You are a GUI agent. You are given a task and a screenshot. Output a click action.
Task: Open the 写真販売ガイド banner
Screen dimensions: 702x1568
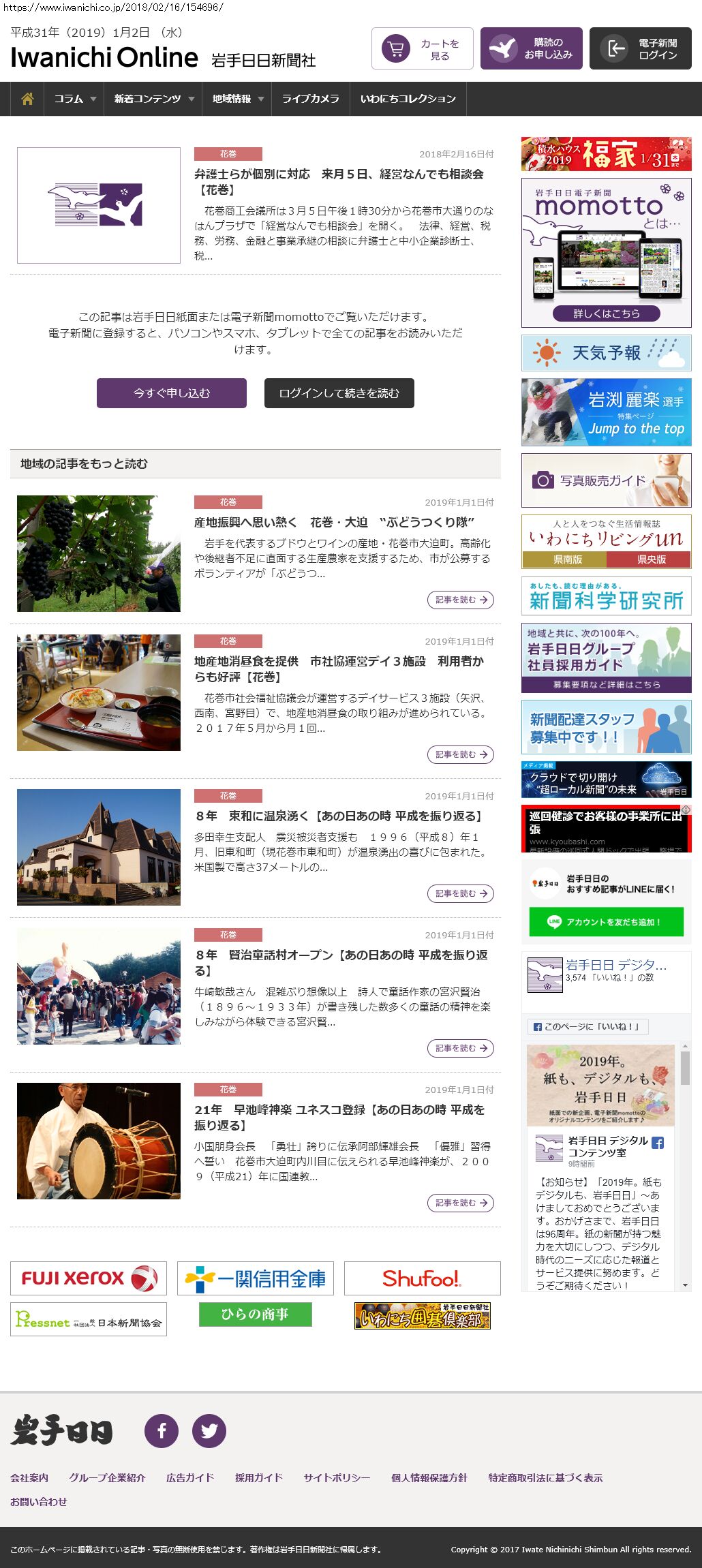point(607,480)
